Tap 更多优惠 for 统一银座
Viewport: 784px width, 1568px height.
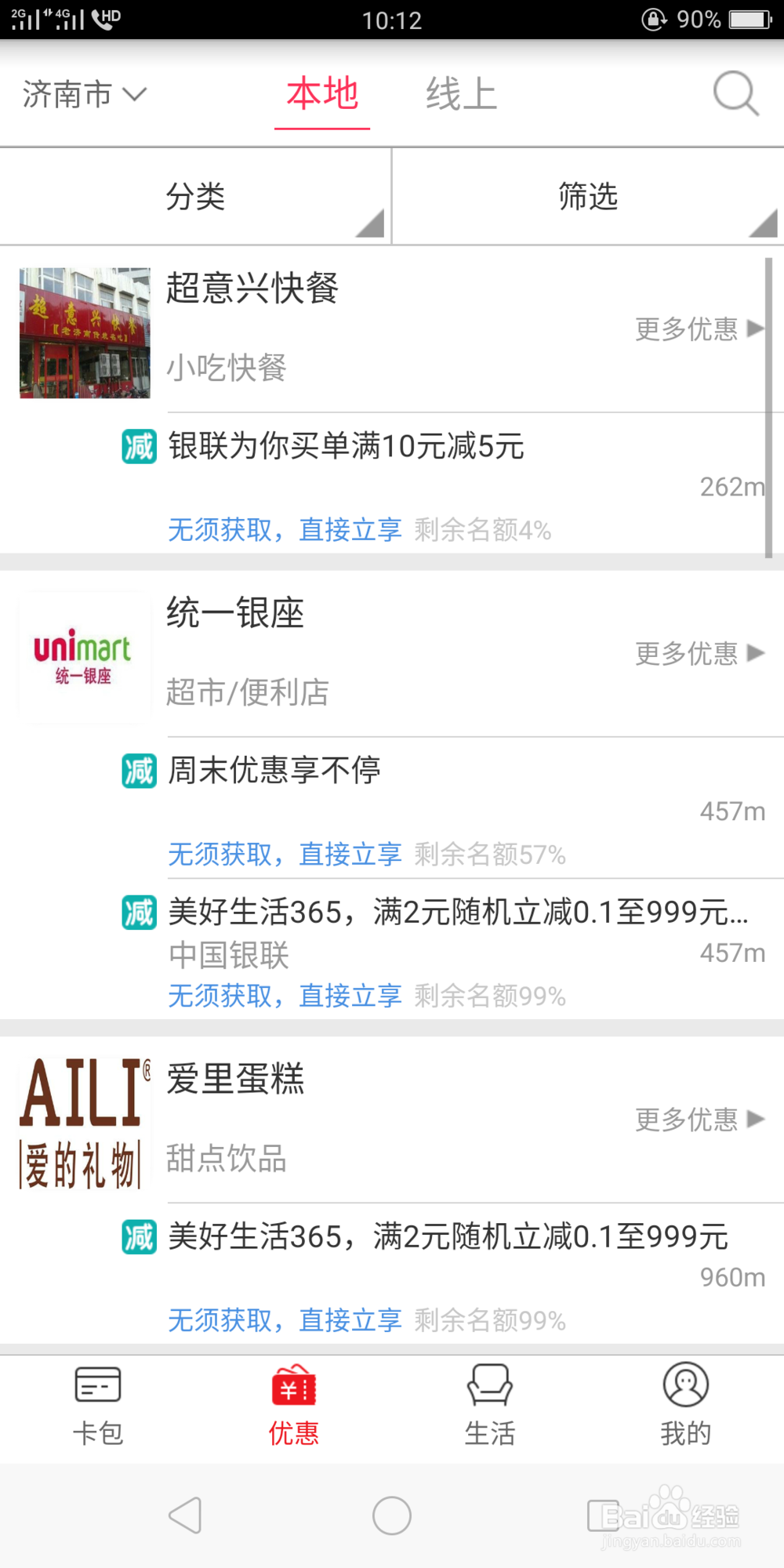coord(688,652)
